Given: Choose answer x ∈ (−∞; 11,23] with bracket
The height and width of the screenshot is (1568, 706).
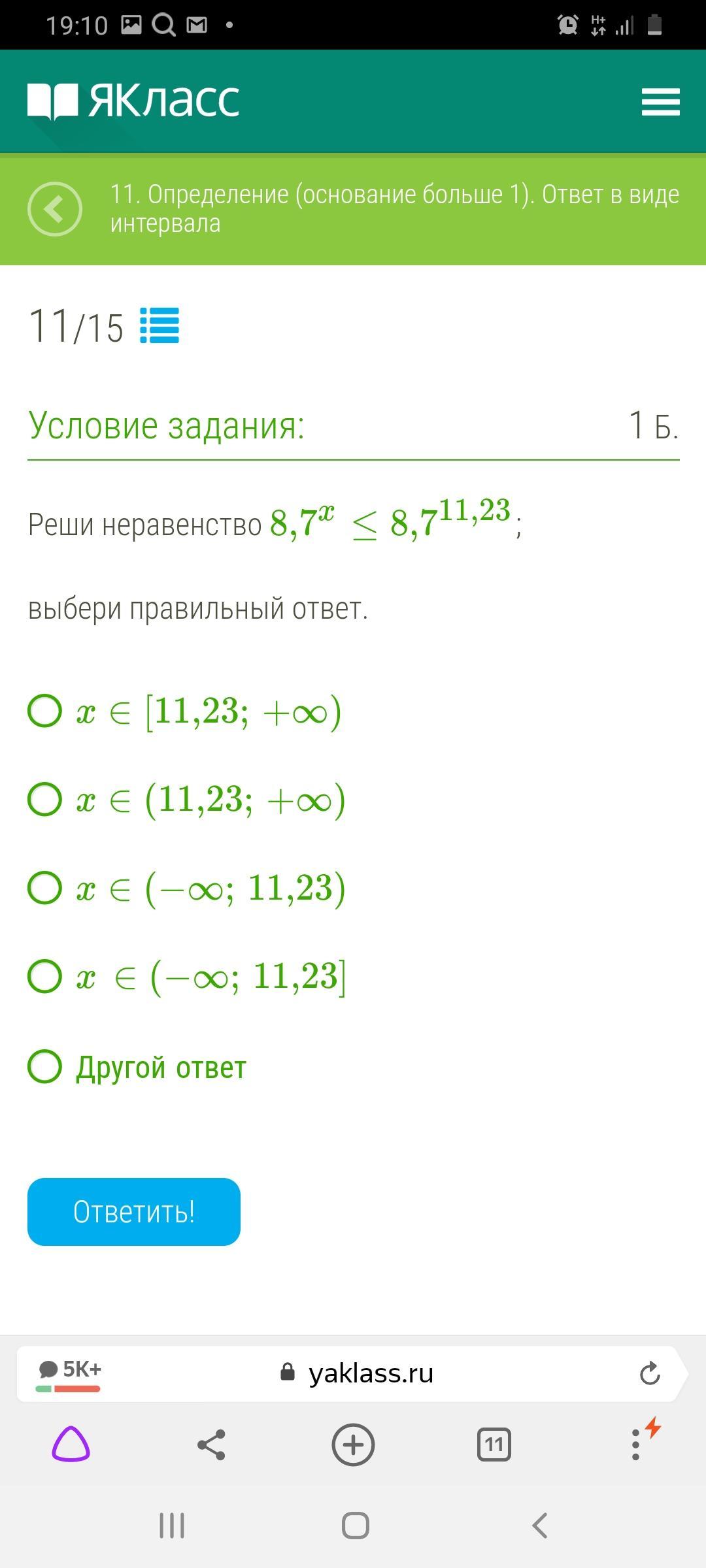Looking at the screenshot, I should coord(187,977).
